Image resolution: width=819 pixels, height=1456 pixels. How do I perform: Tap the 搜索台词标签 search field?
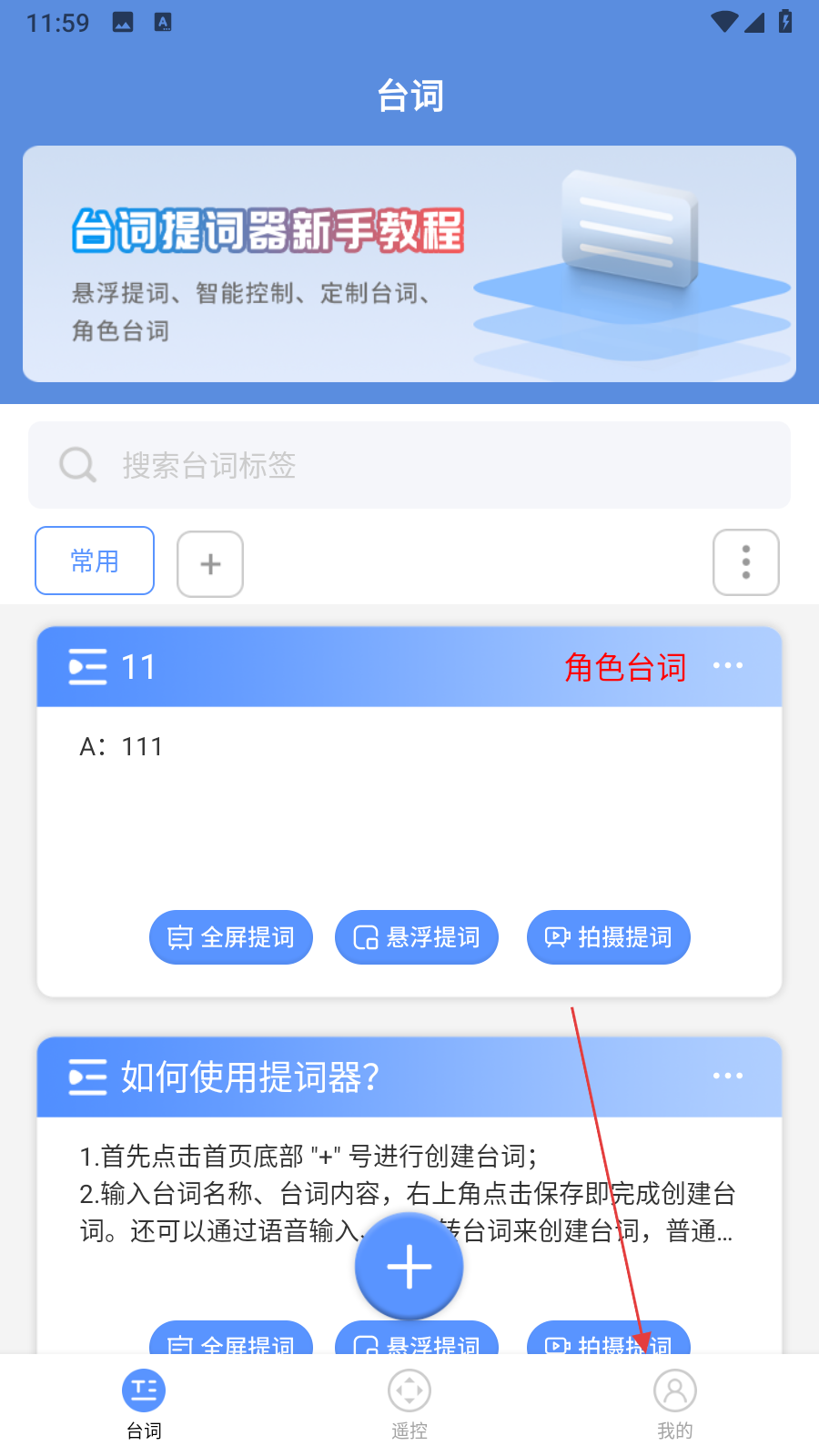click(409, 465)
